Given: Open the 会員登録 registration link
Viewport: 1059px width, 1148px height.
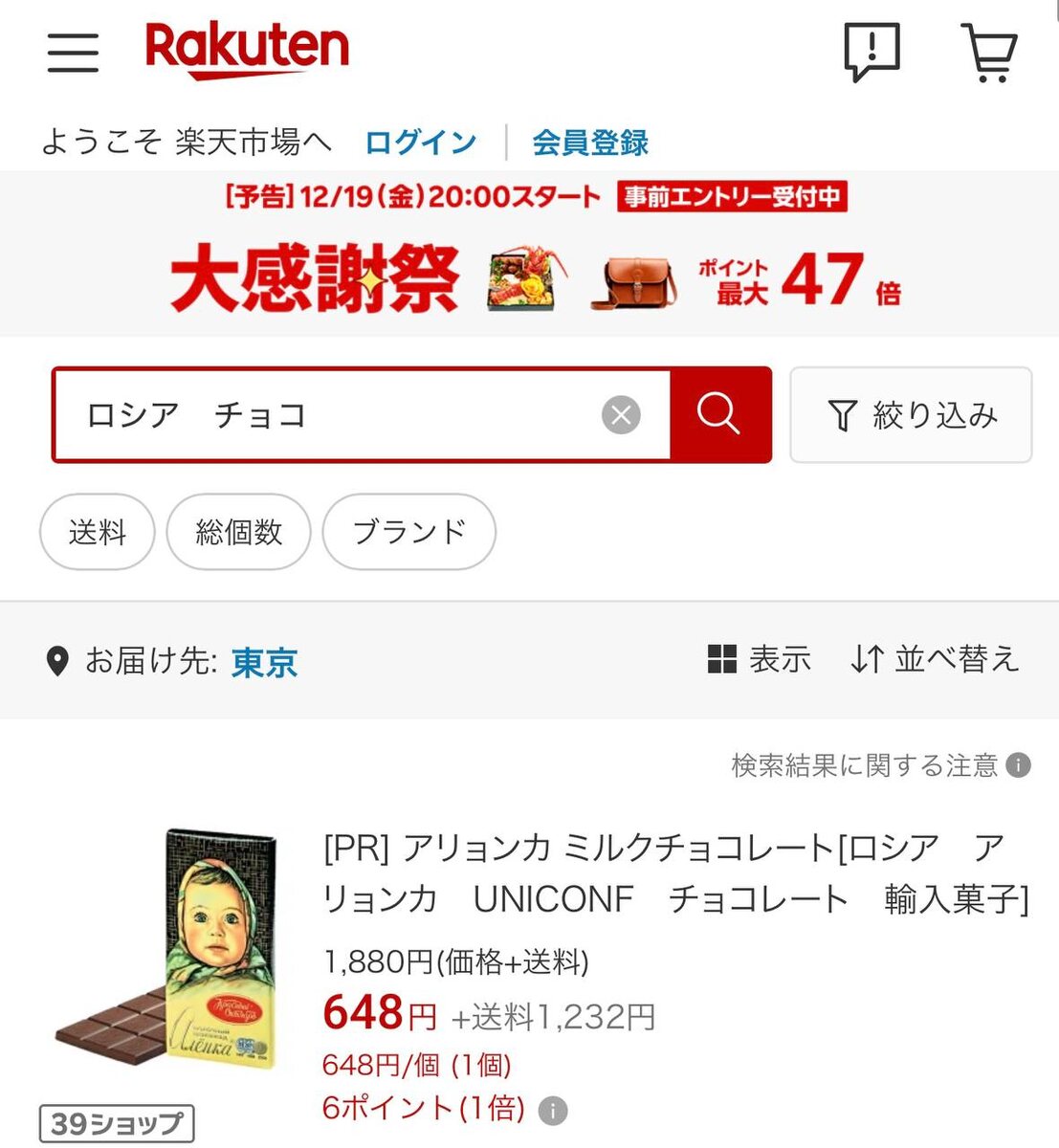Looking at the screenshot, I should (589, 143).
